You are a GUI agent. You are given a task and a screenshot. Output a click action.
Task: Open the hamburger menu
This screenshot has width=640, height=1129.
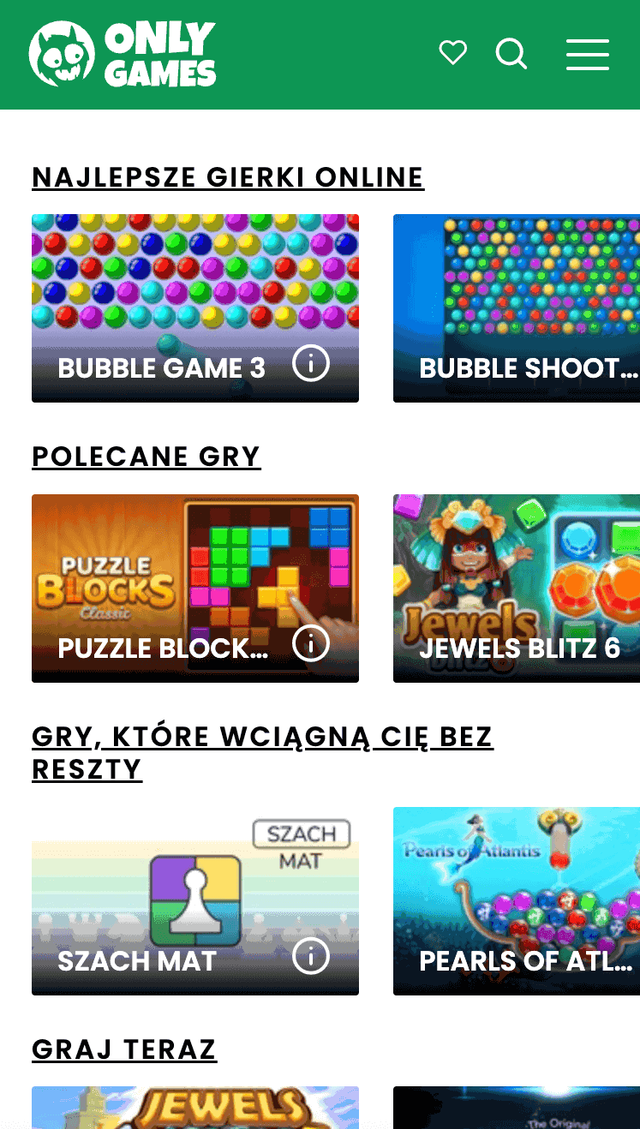587,54
